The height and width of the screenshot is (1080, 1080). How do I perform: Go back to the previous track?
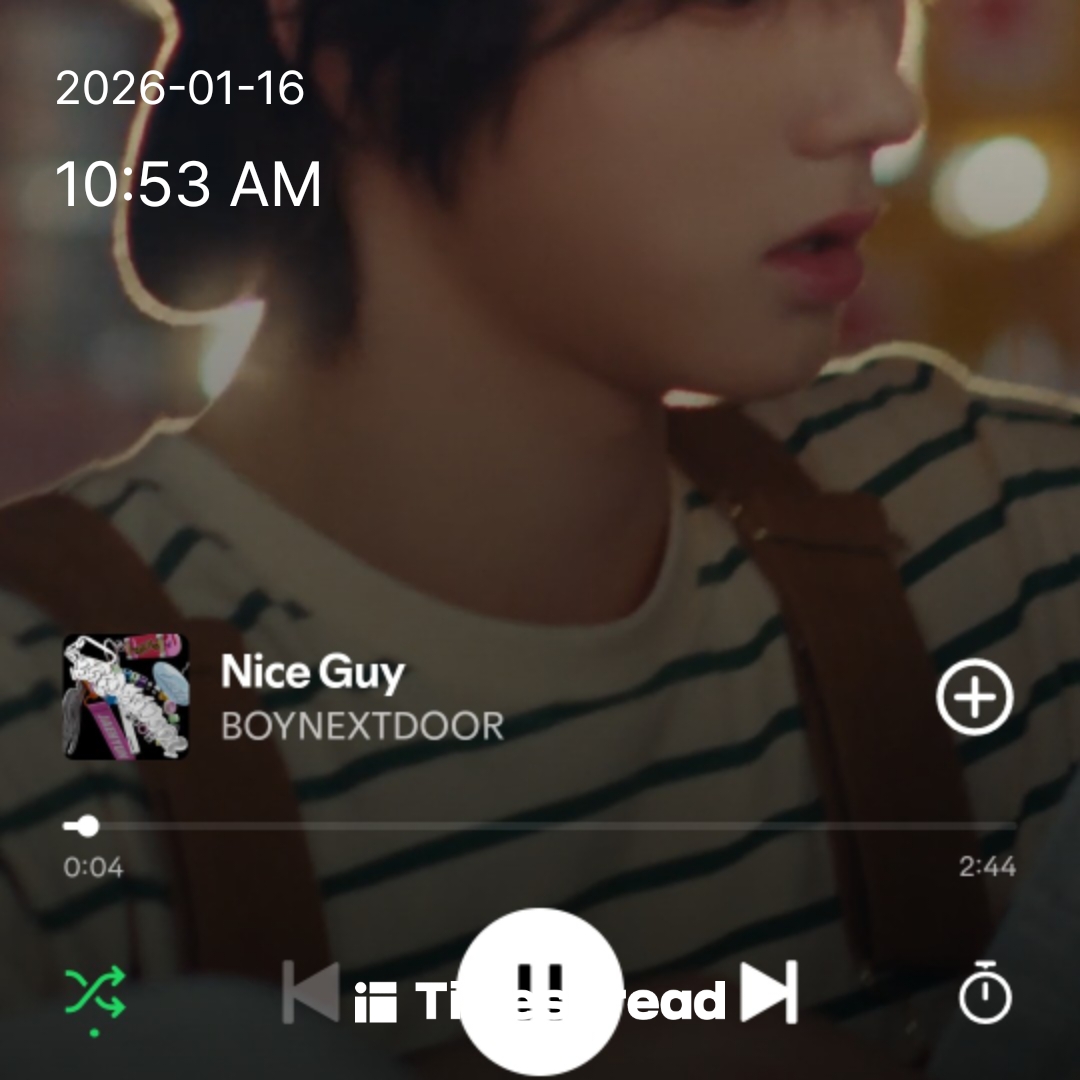310,992
